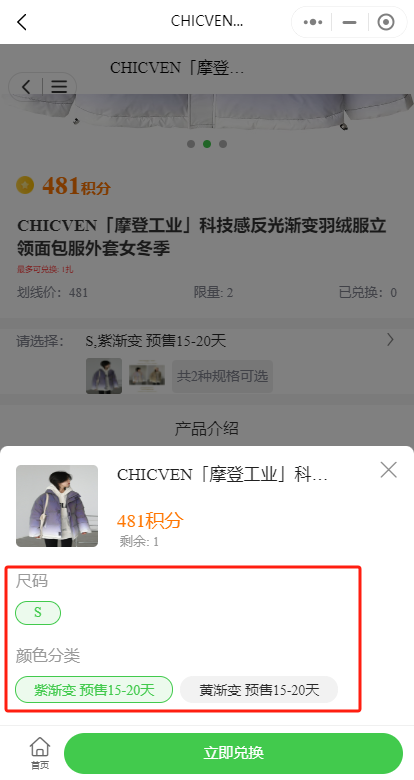
Task: Choose 紫渐变 预售15-20天 color option
Action: click(x=94, y=689)
